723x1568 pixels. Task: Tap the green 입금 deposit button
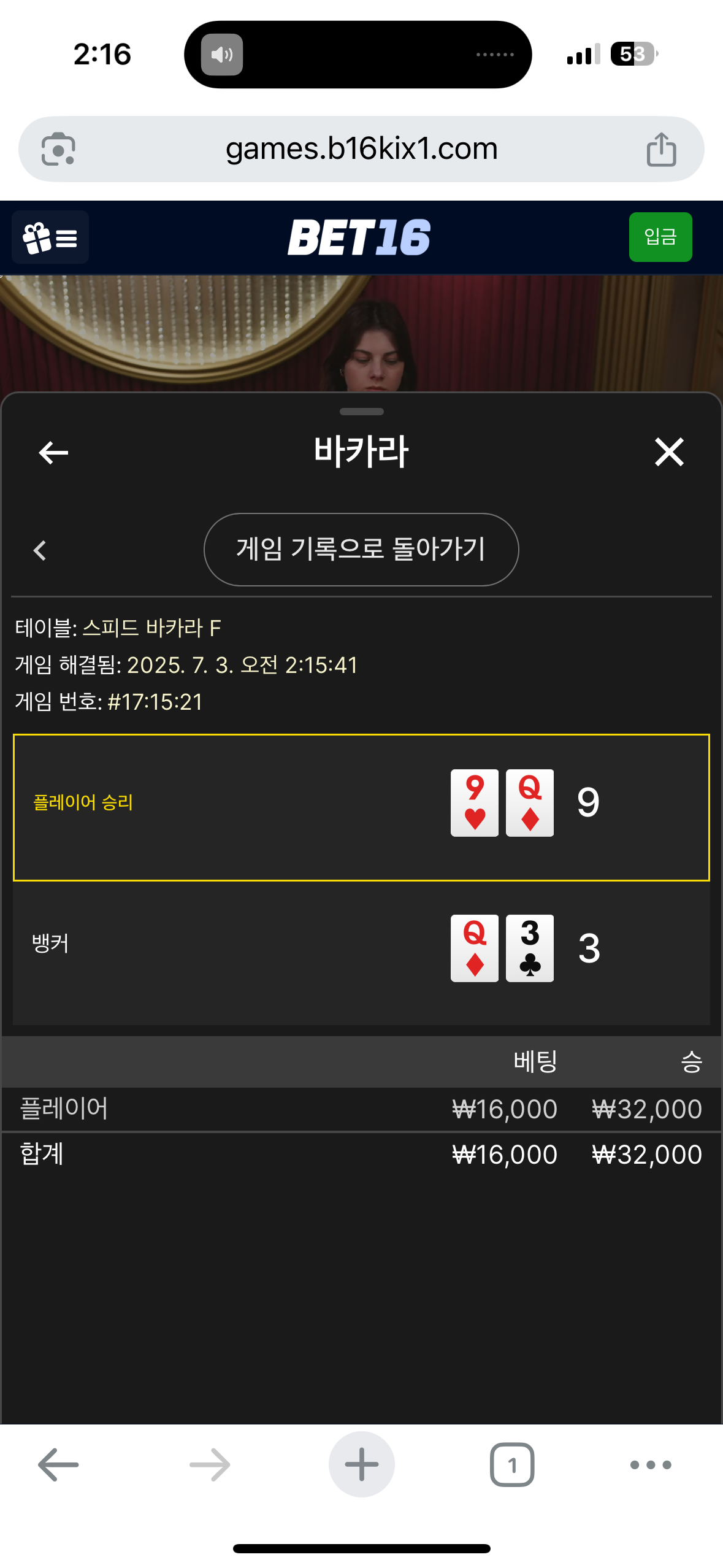(x=660, y=237)
